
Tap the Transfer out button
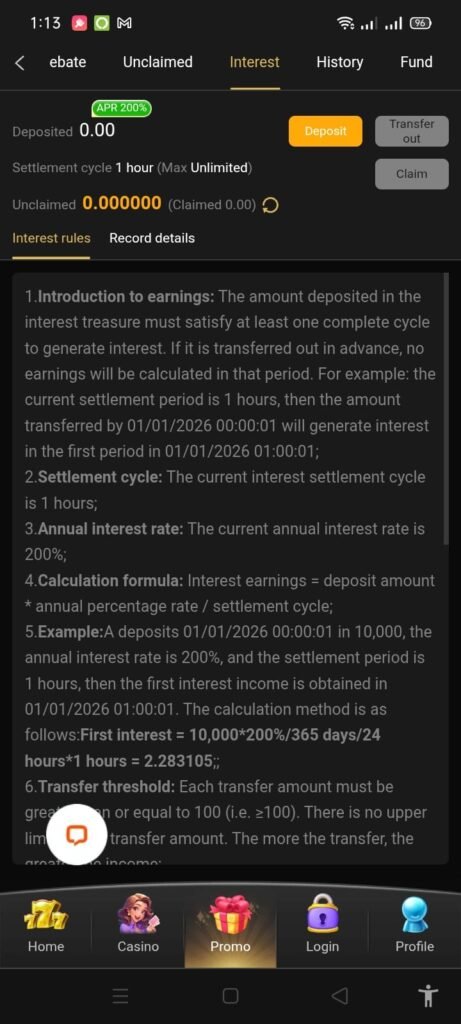click(x=411, y=131)
